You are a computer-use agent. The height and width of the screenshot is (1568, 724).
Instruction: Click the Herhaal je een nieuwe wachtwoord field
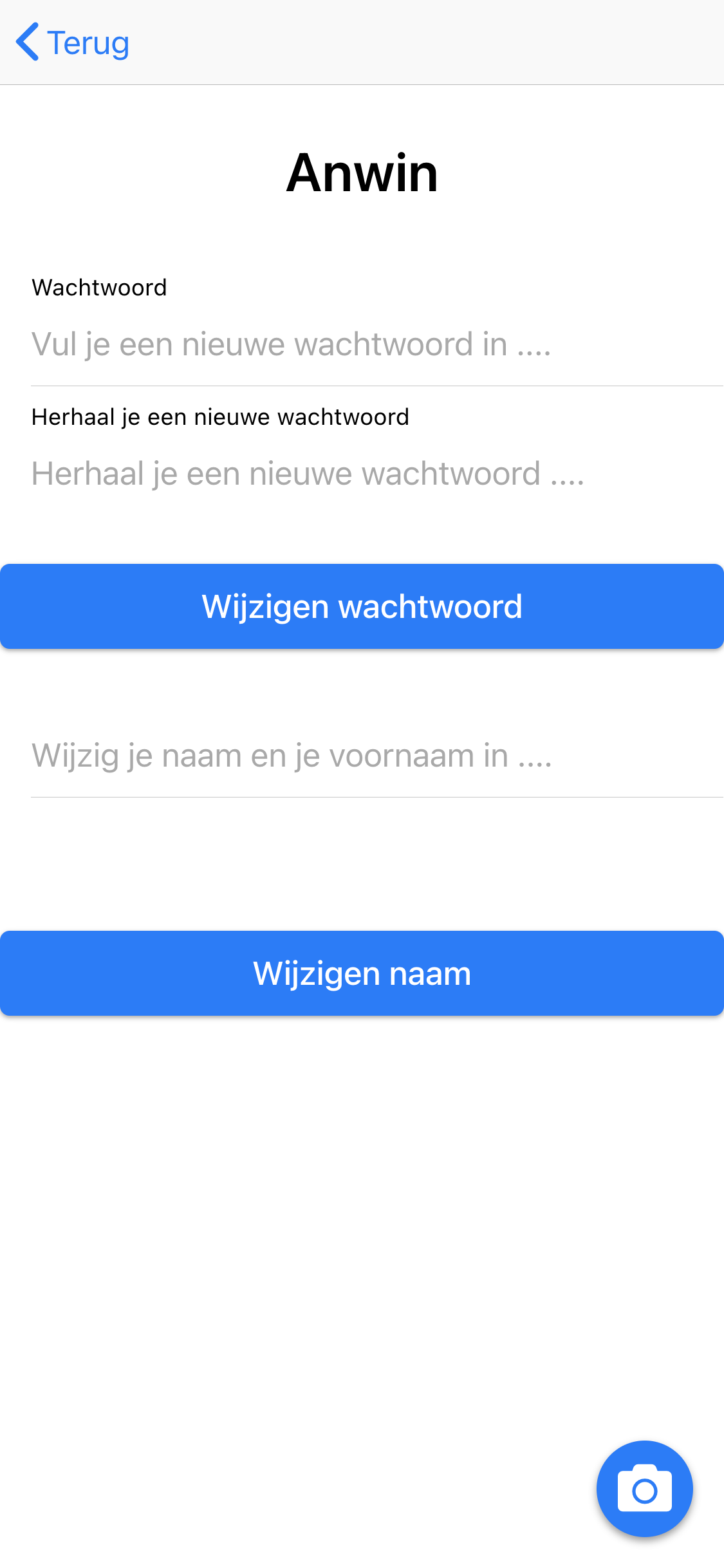(x=362, y=473)
